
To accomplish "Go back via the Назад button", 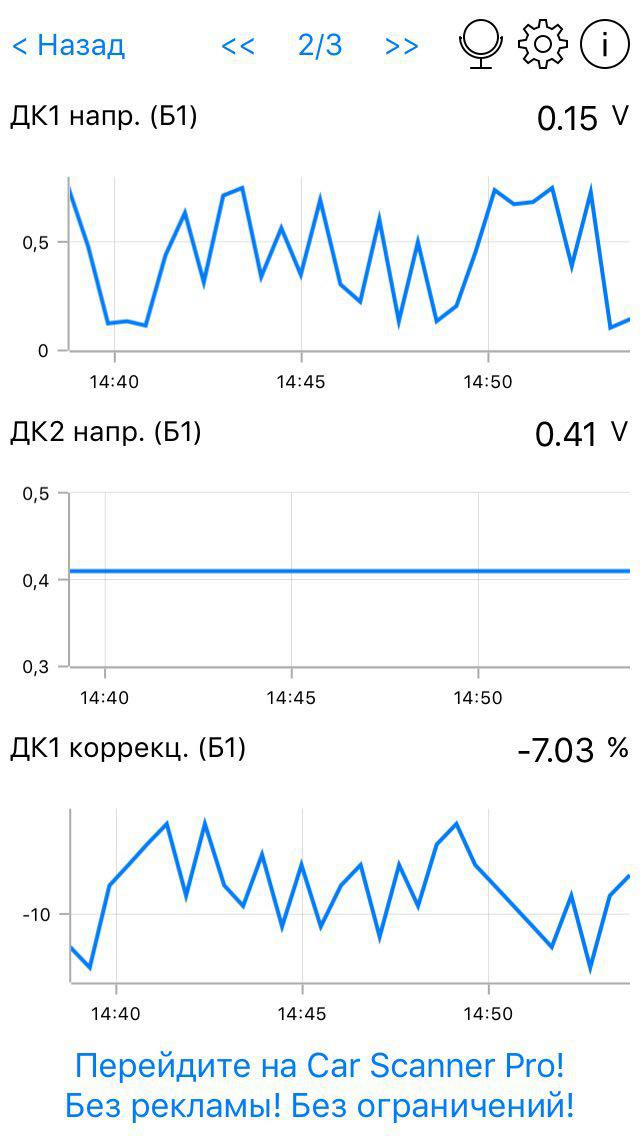I will click(x=68, y=45).
